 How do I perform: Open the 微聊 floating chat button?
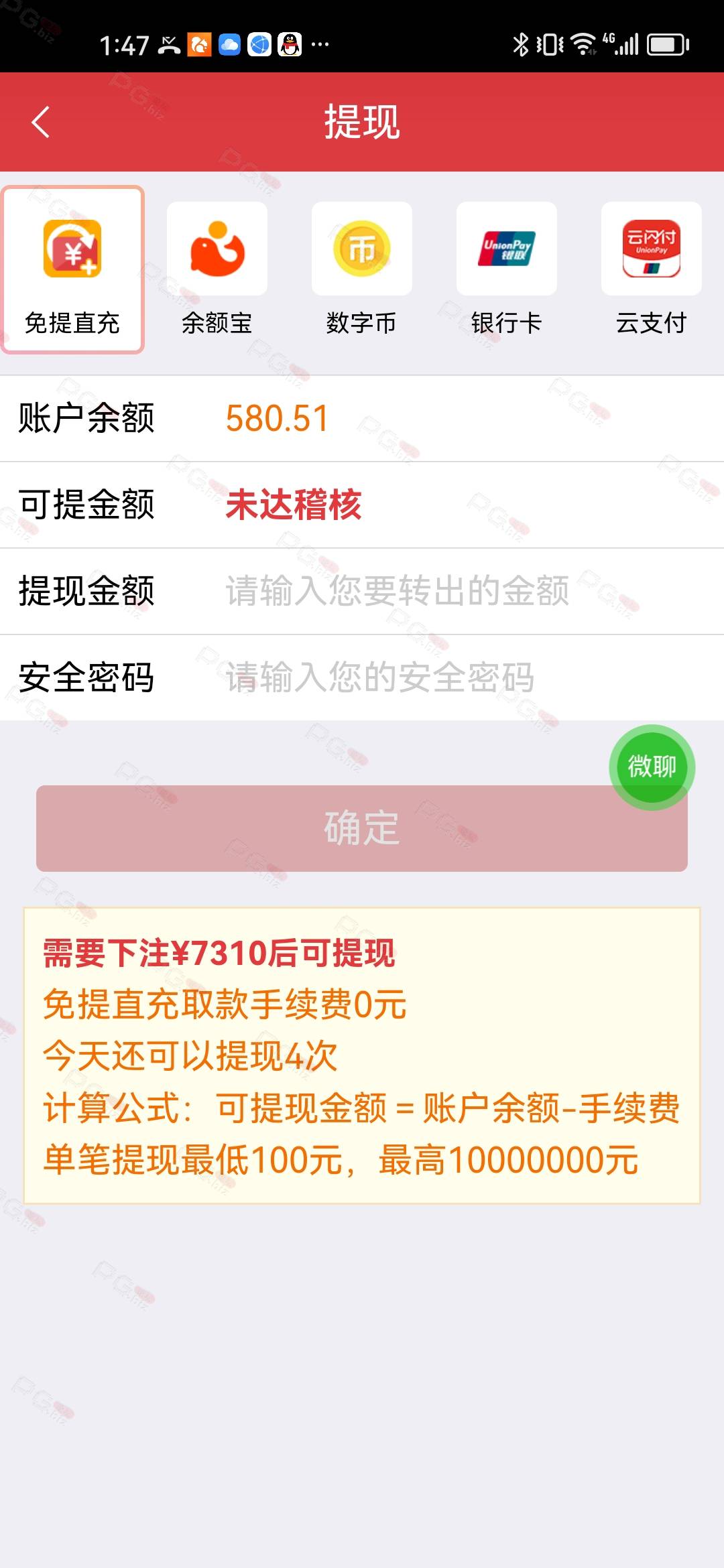point(652,767)
